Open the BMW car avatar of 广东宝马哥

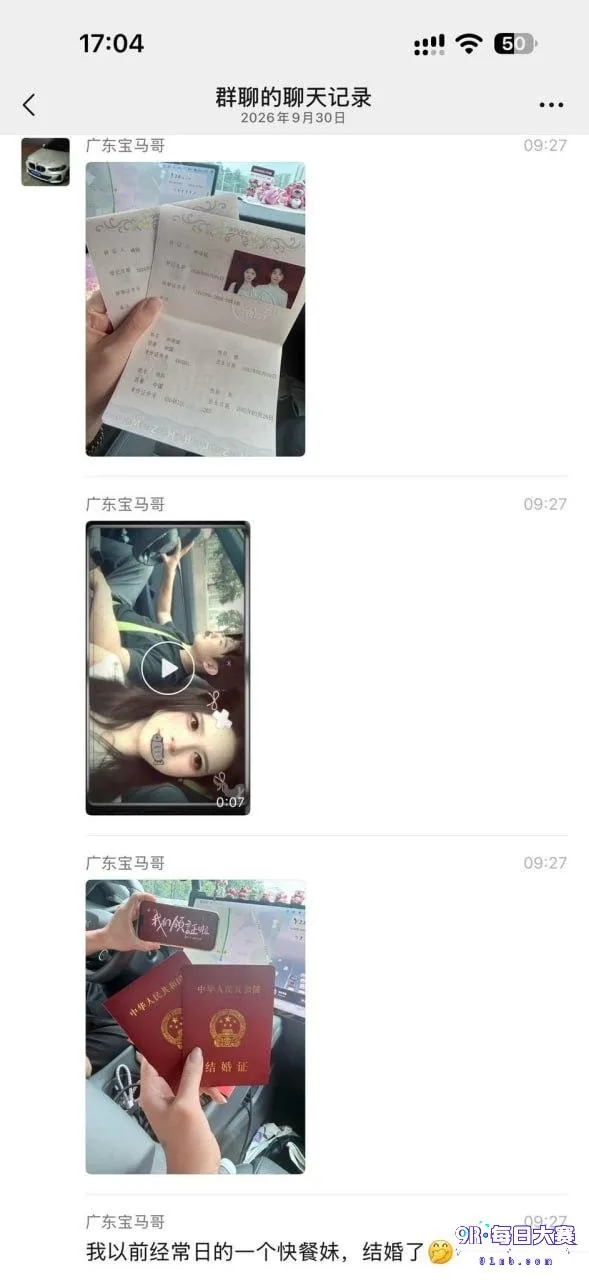pos(46,162)
